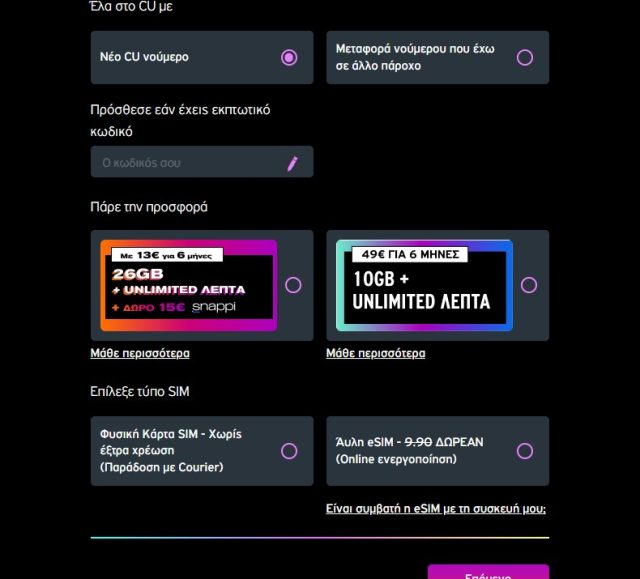Open Μάθε περισσότερα under the 26GB offer
This screenshot has height=579, width=640.
click(140, 353)
